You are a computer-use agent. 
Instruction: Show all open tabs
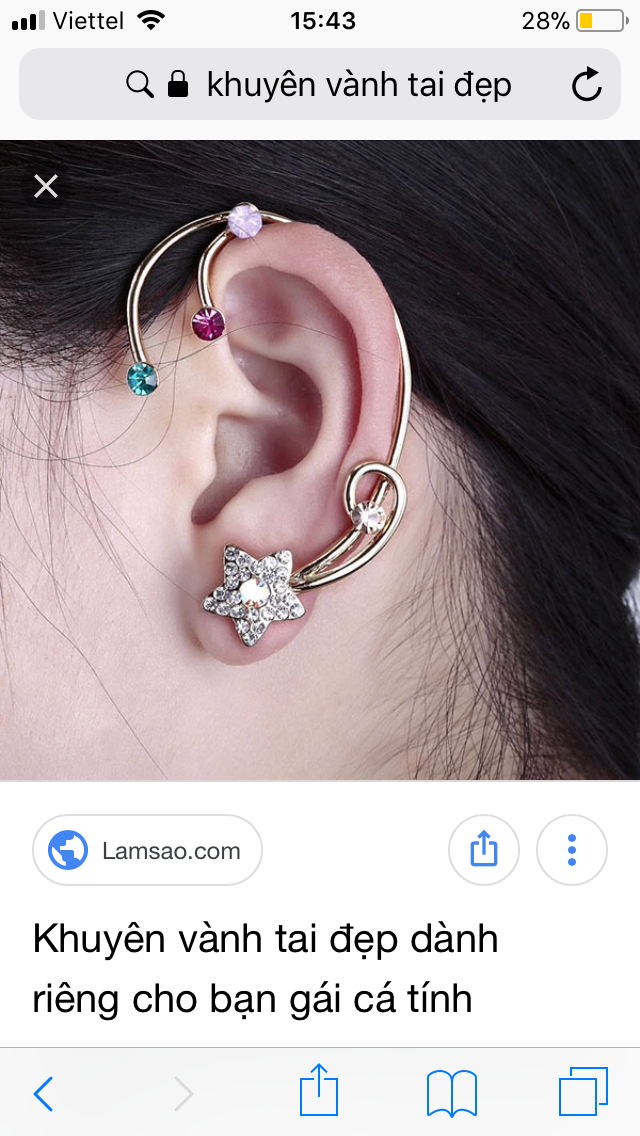click(583, 1092)
